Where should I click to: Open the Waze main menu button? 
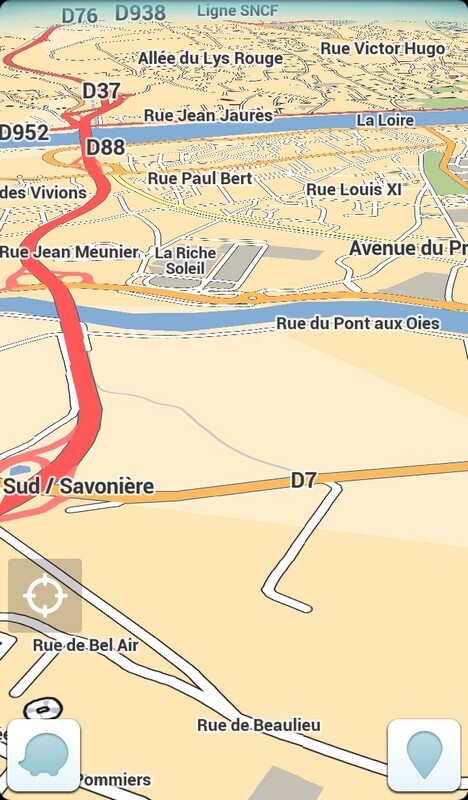[44, 755]
